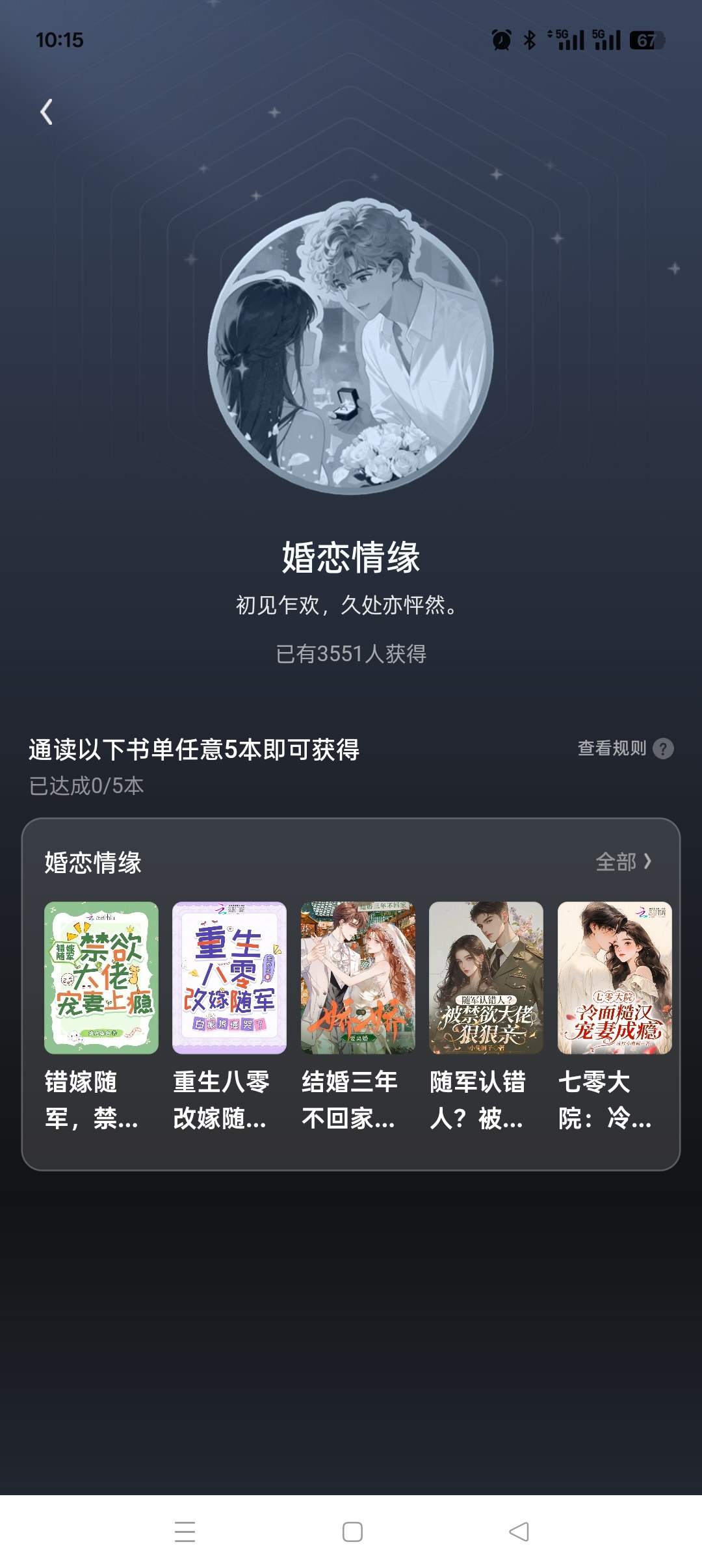Screen dimensions: 702x1568
Task: Tap the system home button
Action: (x=352, y=1532)
